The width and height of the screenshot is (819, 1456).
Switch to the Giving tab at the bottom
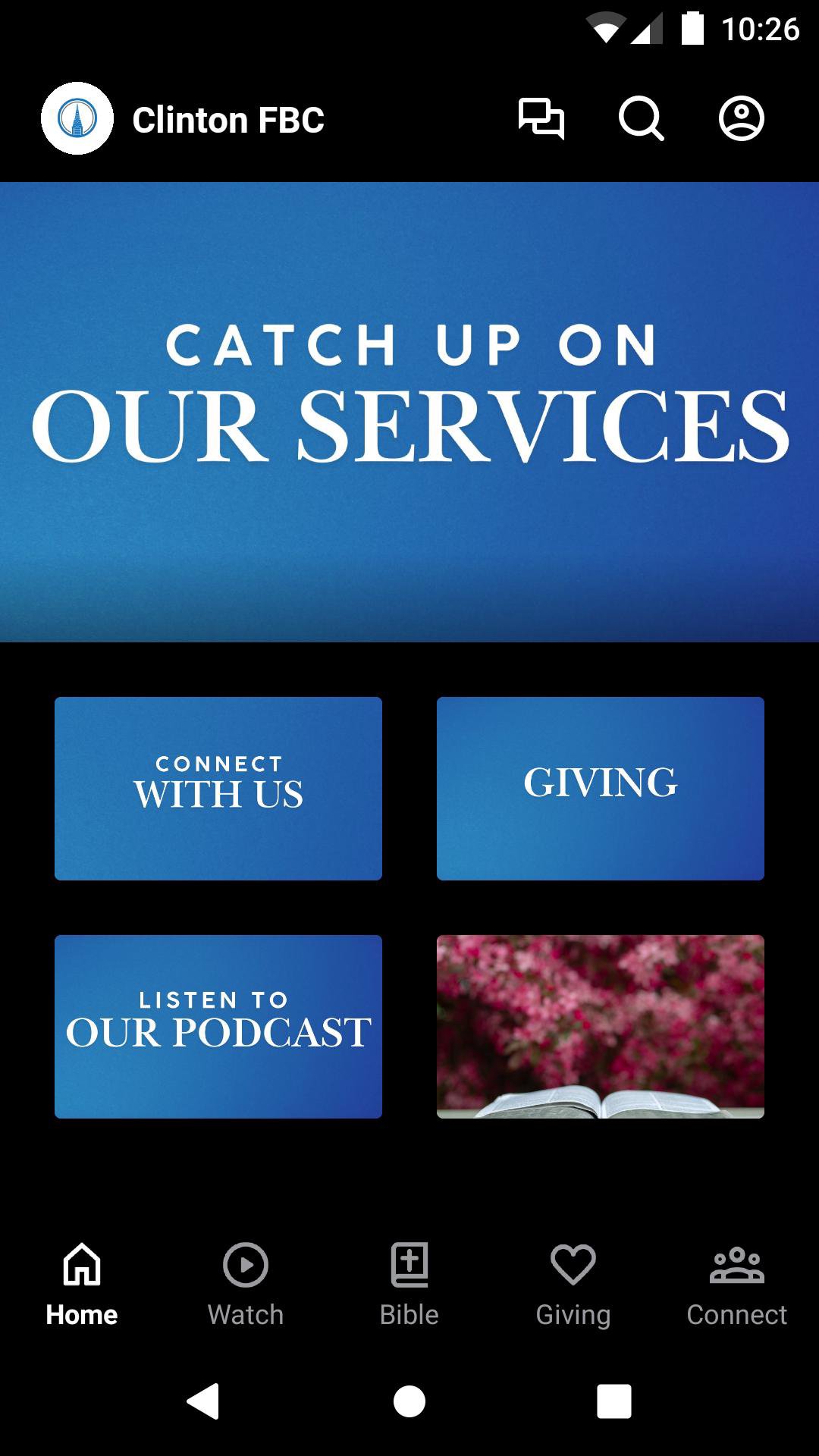click(x=573, y=1283)
